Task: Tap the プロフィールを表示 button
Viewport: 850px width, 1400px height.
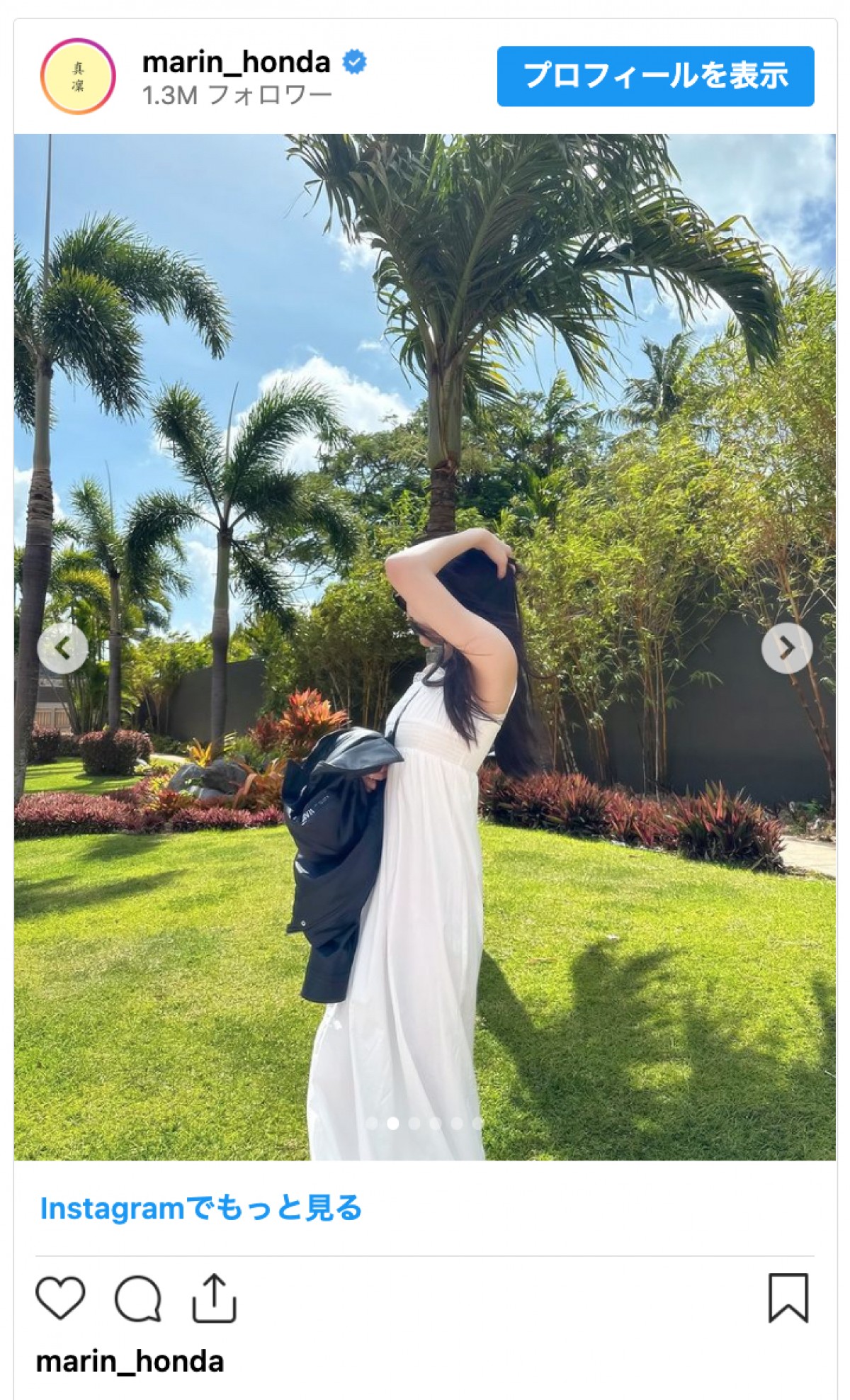Action: click(655, 77)
